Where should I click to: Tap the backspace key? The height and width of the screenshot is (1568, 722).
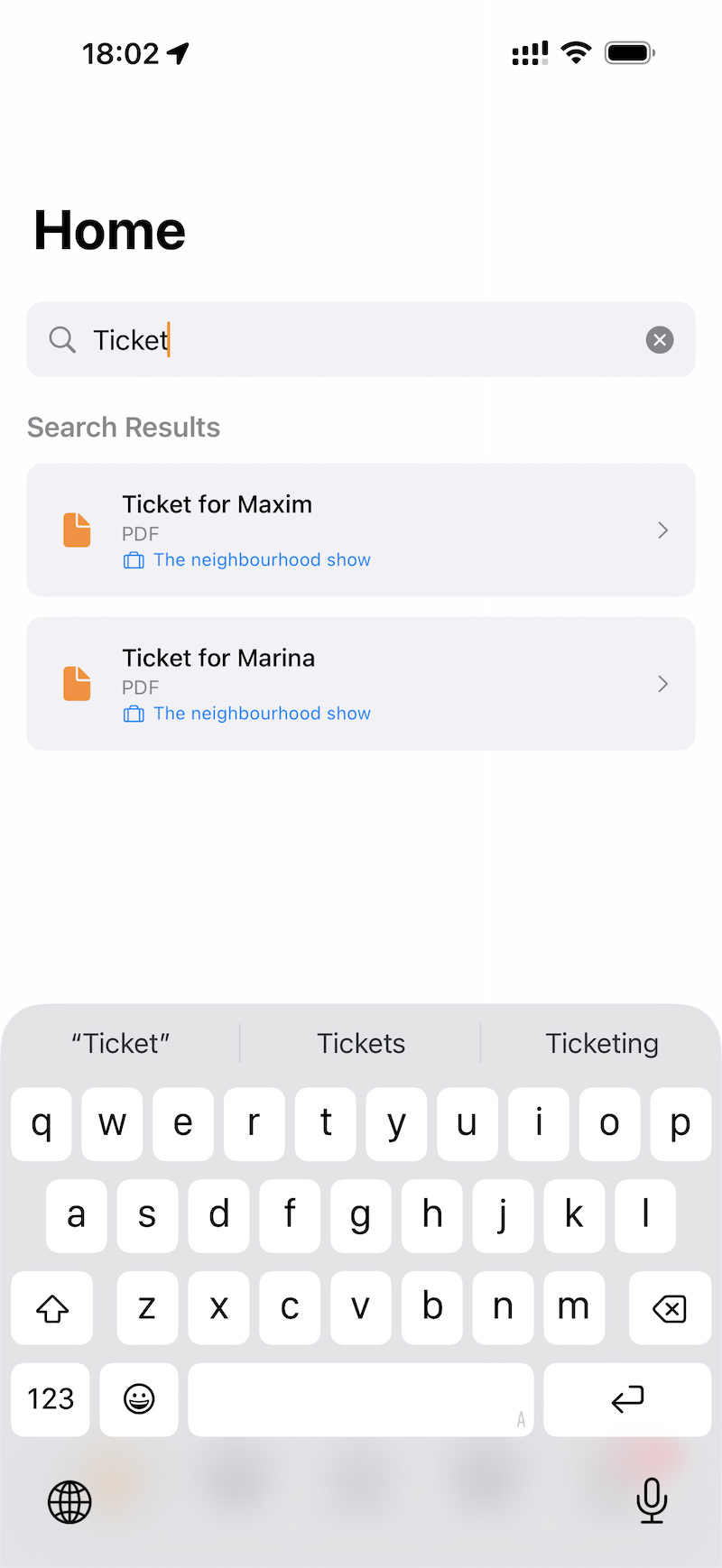point(670,1307)
